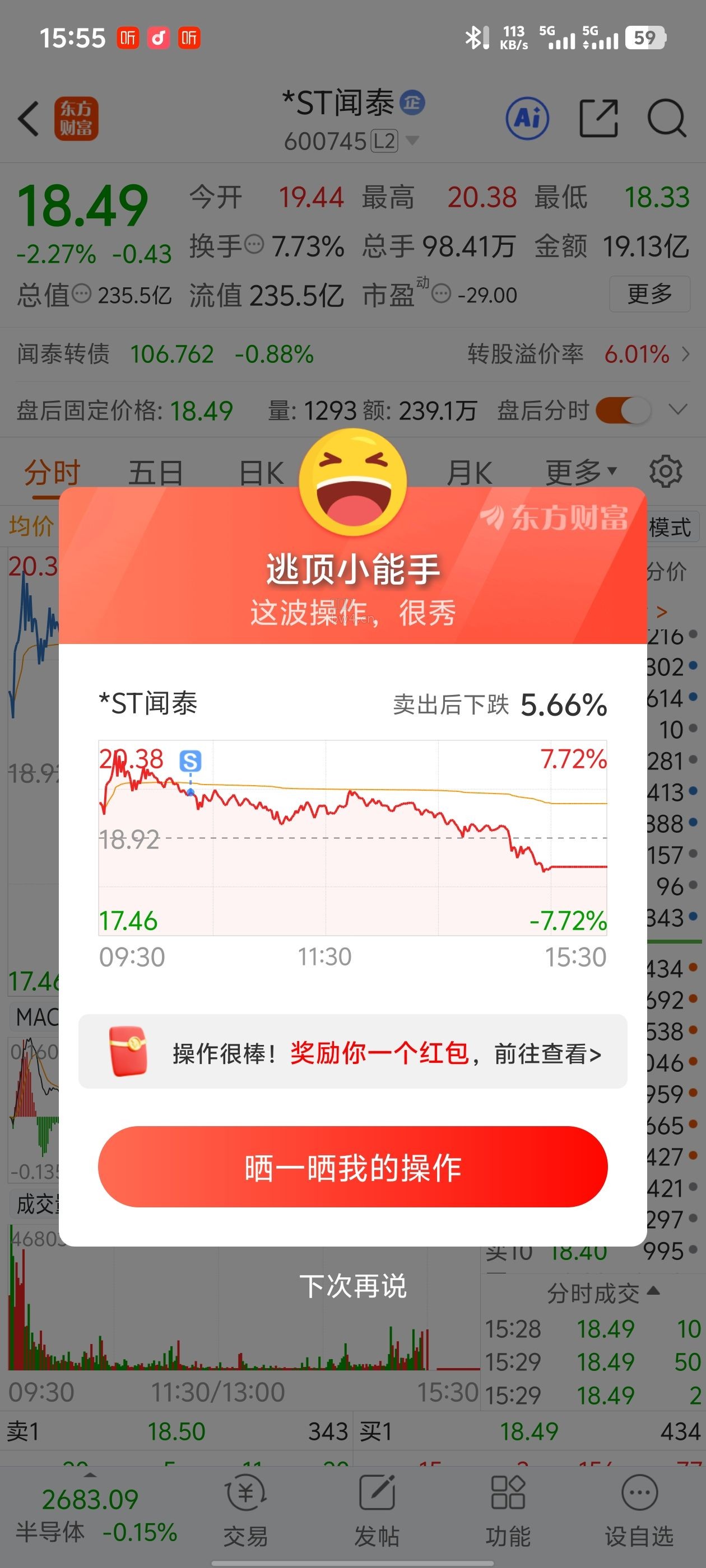Show more quote details via 更多
706x1568 pixels.
[649, 295]
